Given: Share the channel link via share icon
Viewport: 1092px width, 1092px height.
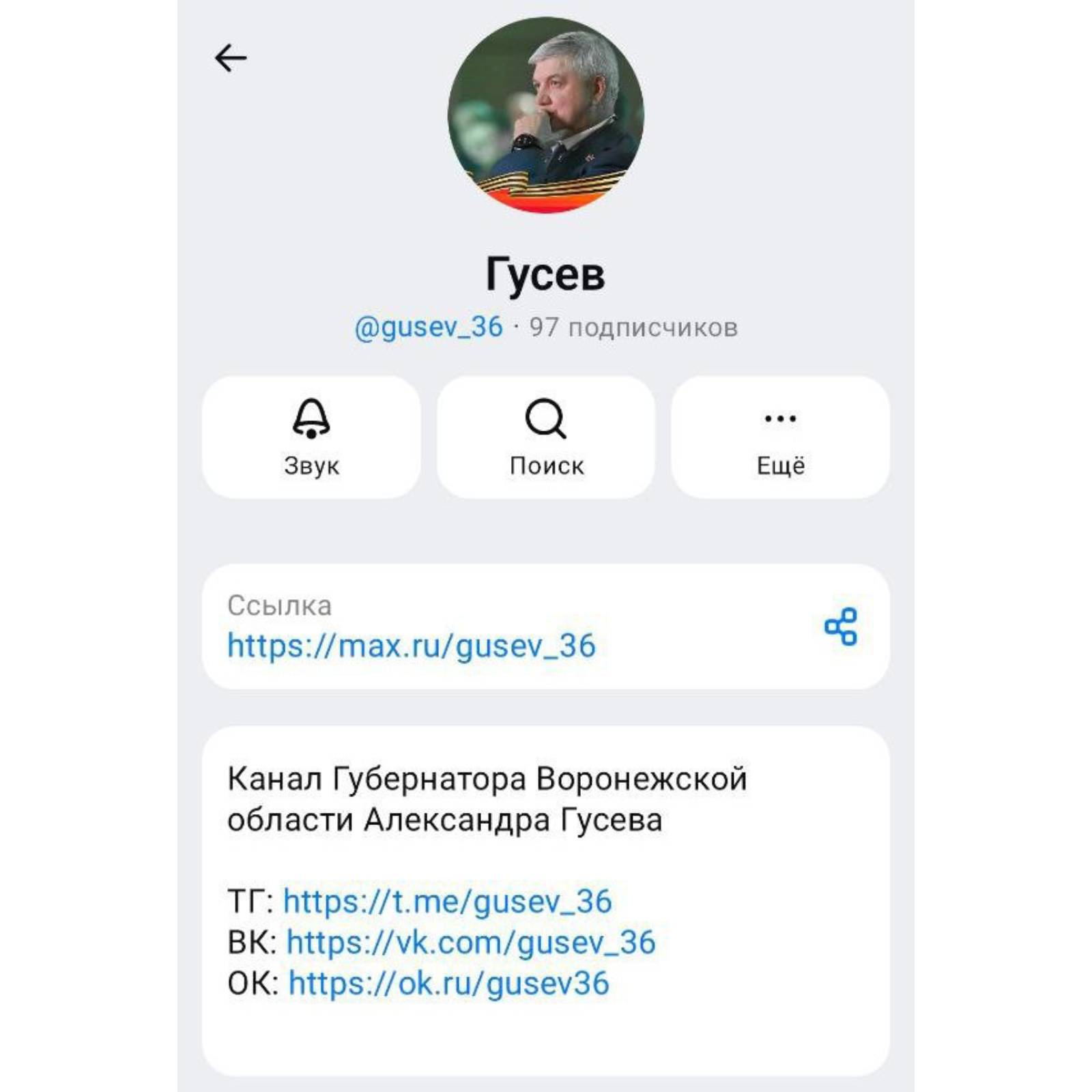Looking at the screenshot, I should [x=841, y=627].
